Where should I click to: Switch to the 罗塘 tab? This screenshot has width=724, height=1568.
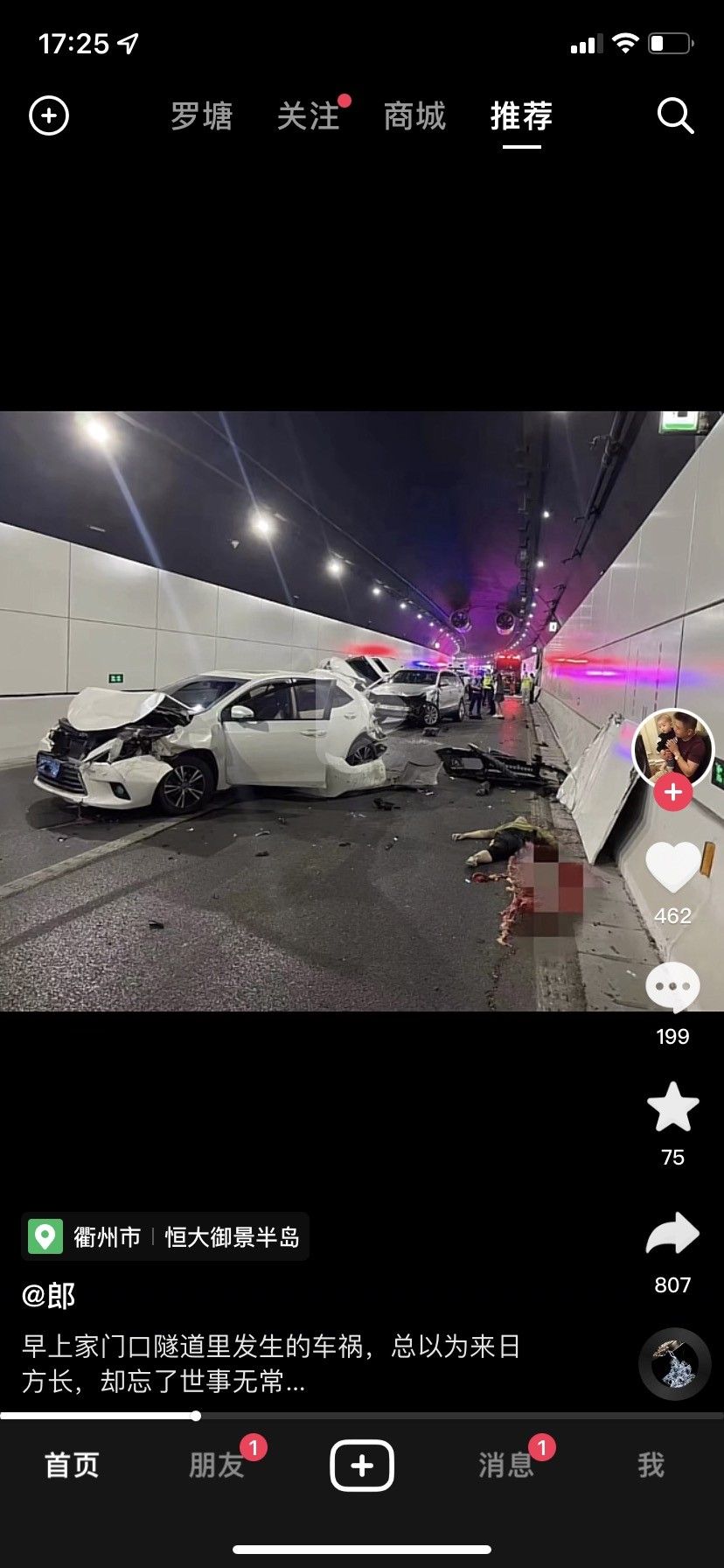pos(201,116)
